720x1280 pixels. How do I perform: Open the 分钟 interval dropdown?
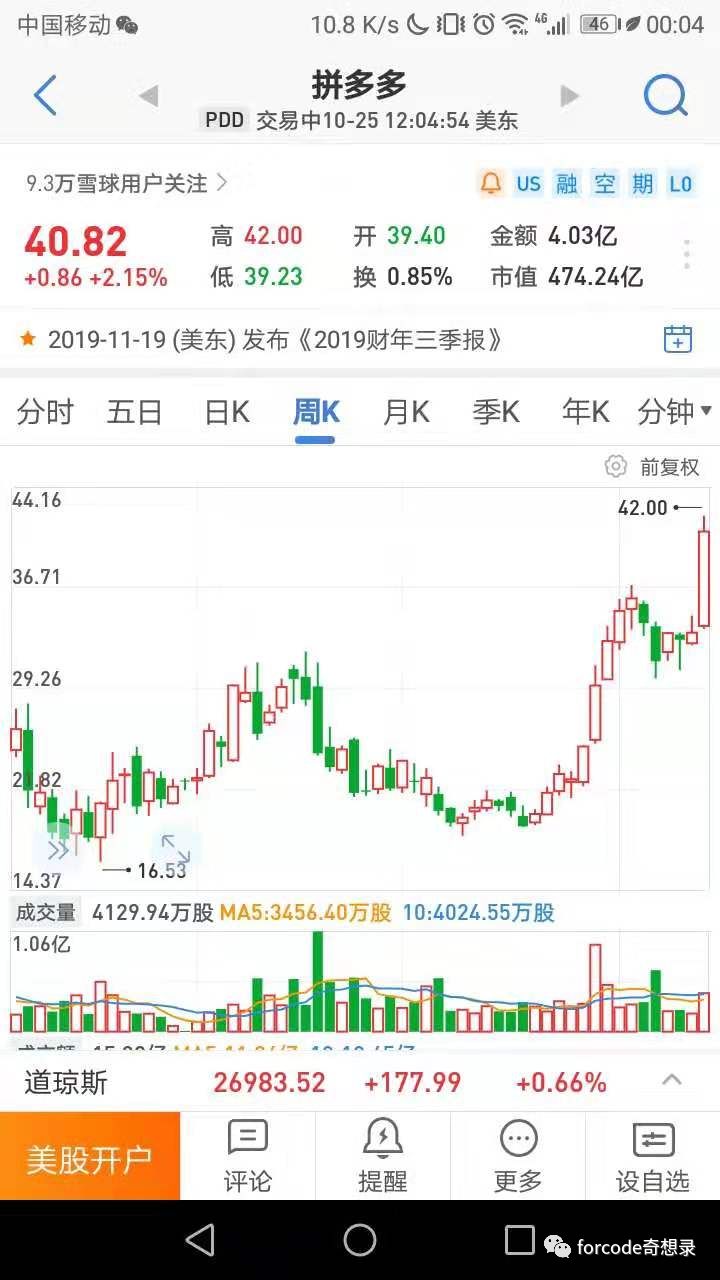[x=674, y=412]
